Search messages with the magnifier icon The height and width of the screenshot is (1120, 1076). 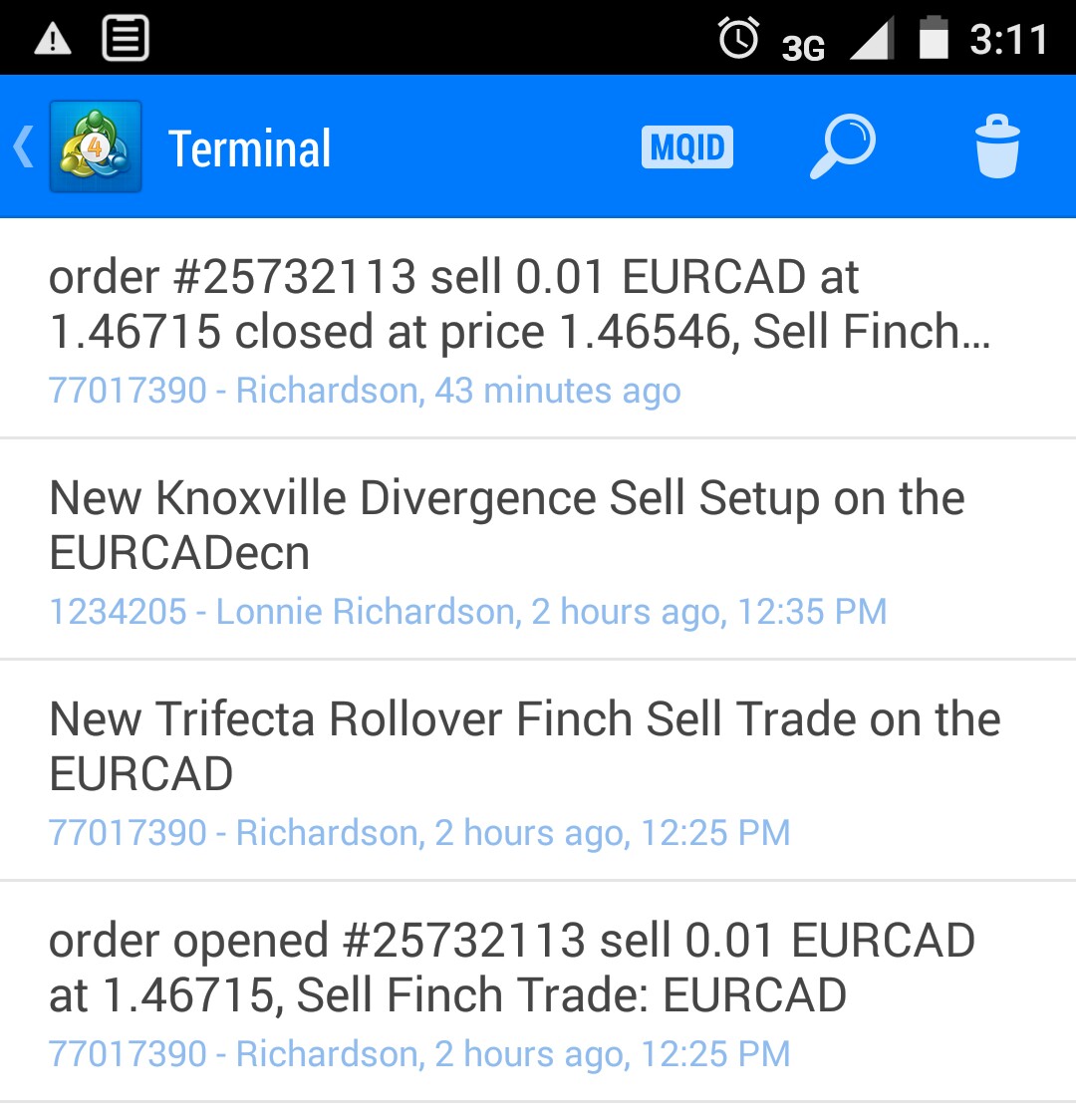point(842,147)
